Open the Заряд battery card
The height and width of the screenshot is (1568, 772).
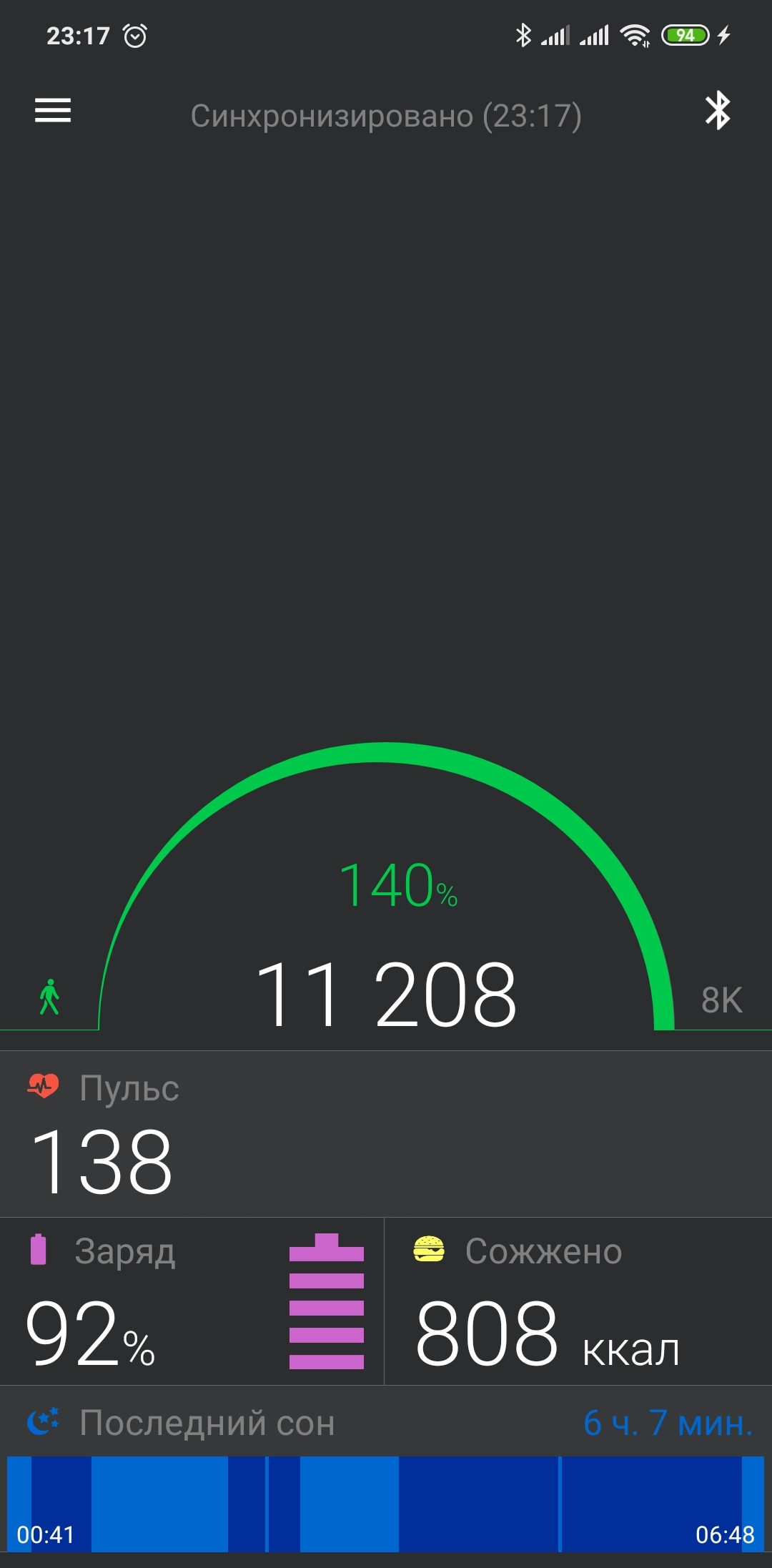(192, 1301)
